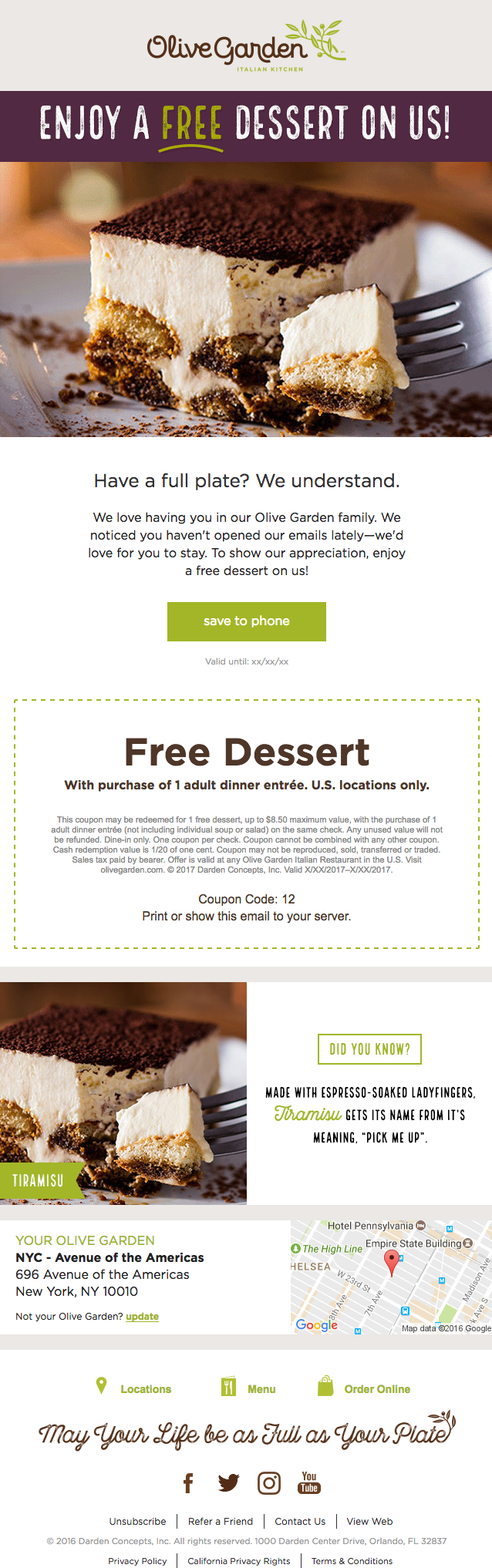Open California Privacy Rights

pyautogui.click(x=239, y=1561)
